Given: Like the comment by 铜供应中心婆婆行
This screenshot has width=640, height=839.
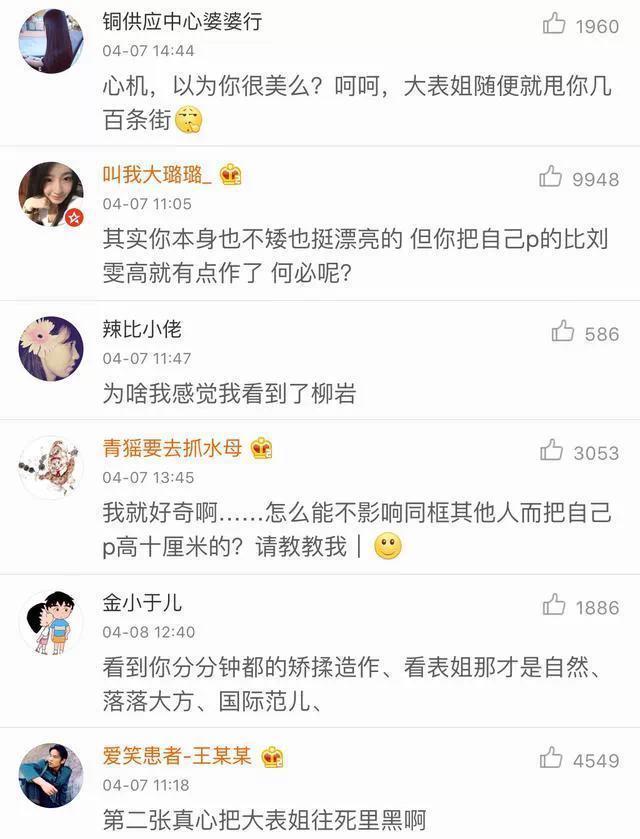Looking at the screenshot, I should 555,24.
